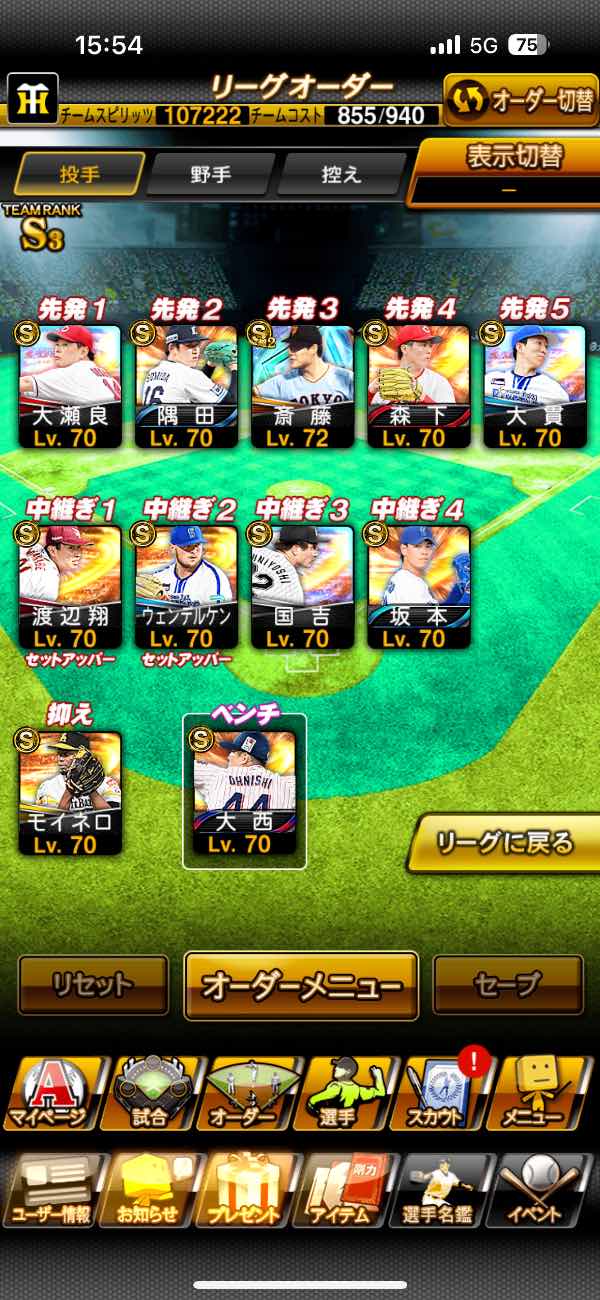Select bench player 大西 card
The image size is (600, 1300).
tap(244, 792)
